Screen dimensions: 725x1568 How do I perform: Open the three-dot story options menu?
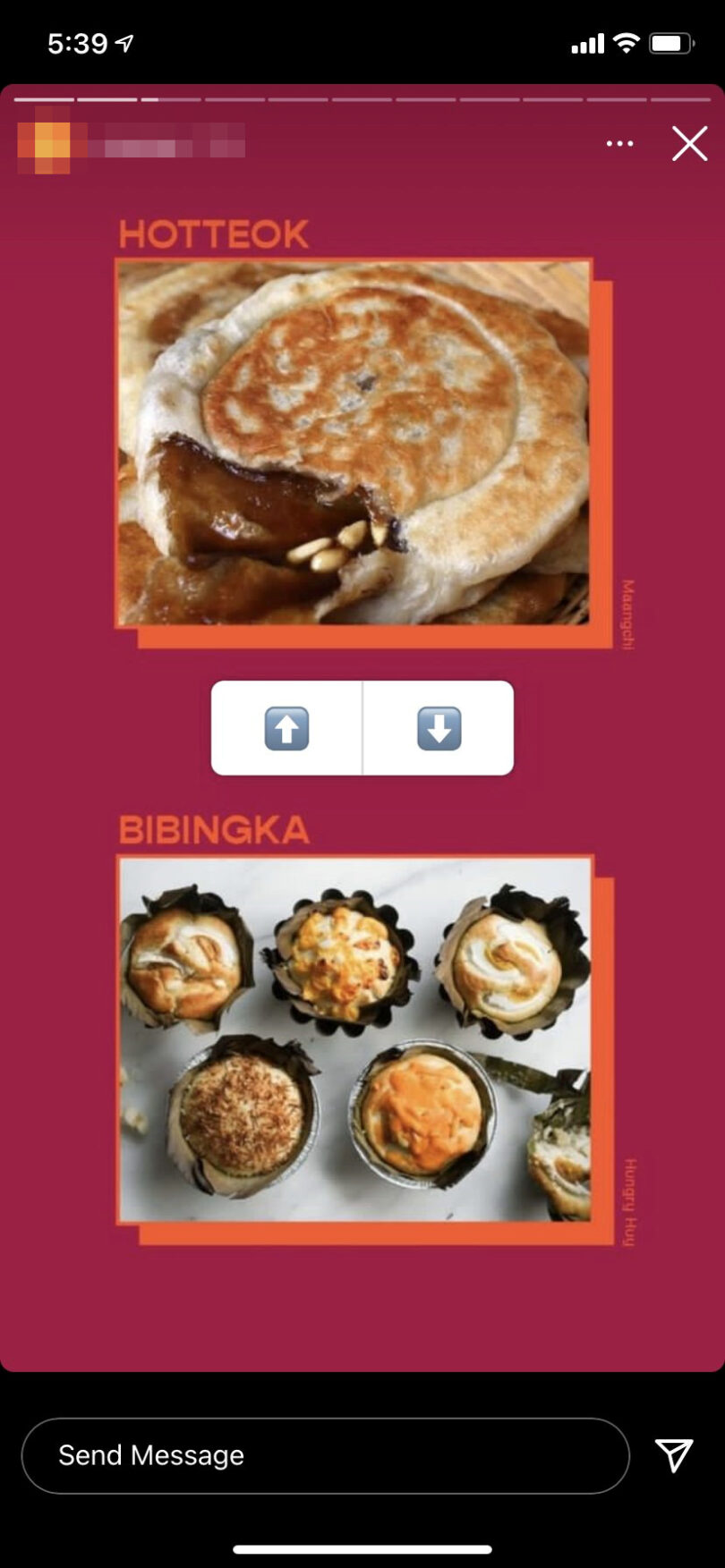(619, 143)
